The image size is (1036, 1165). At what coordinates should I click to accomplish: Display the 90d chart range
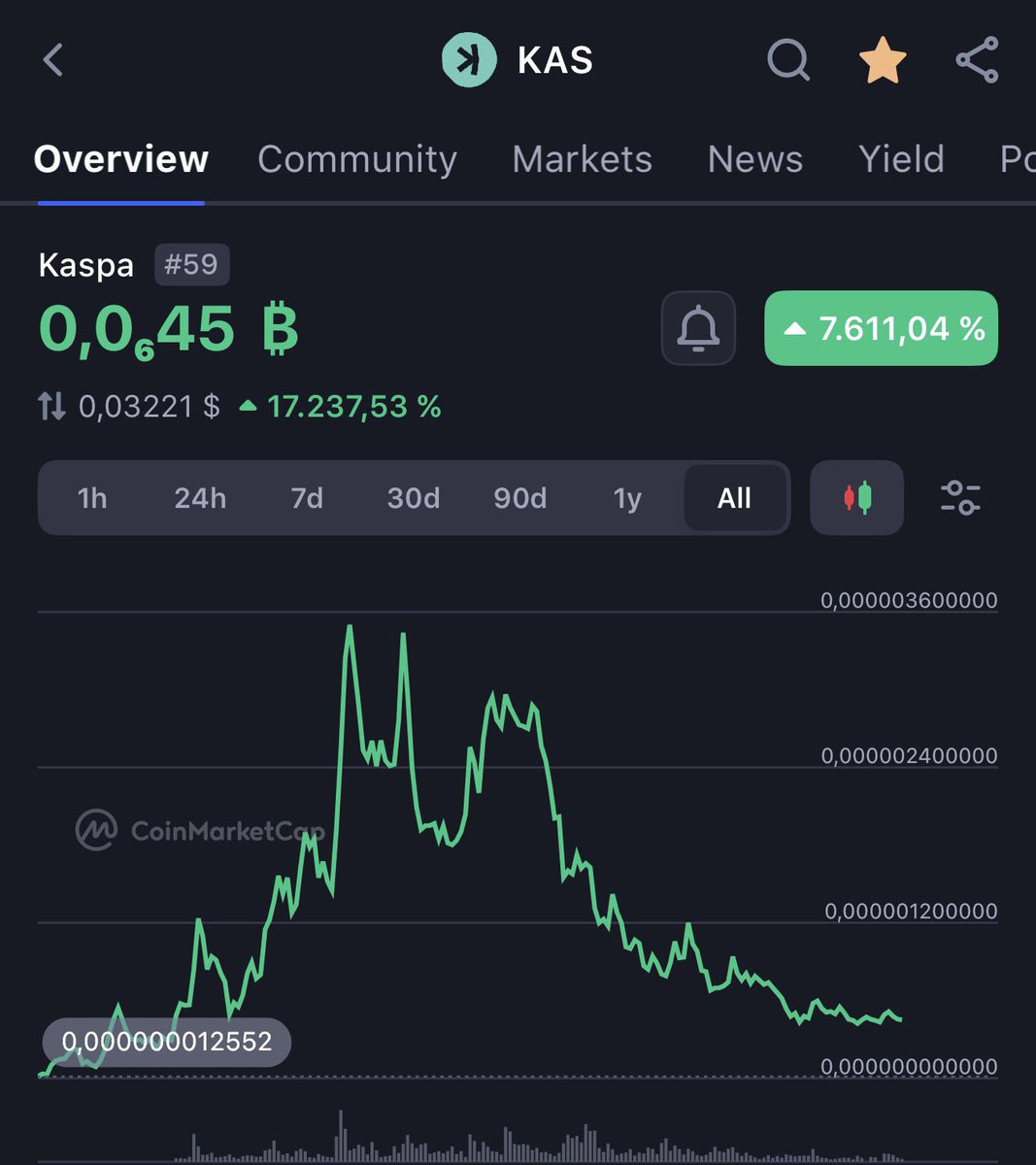click(x=520, y=498)
